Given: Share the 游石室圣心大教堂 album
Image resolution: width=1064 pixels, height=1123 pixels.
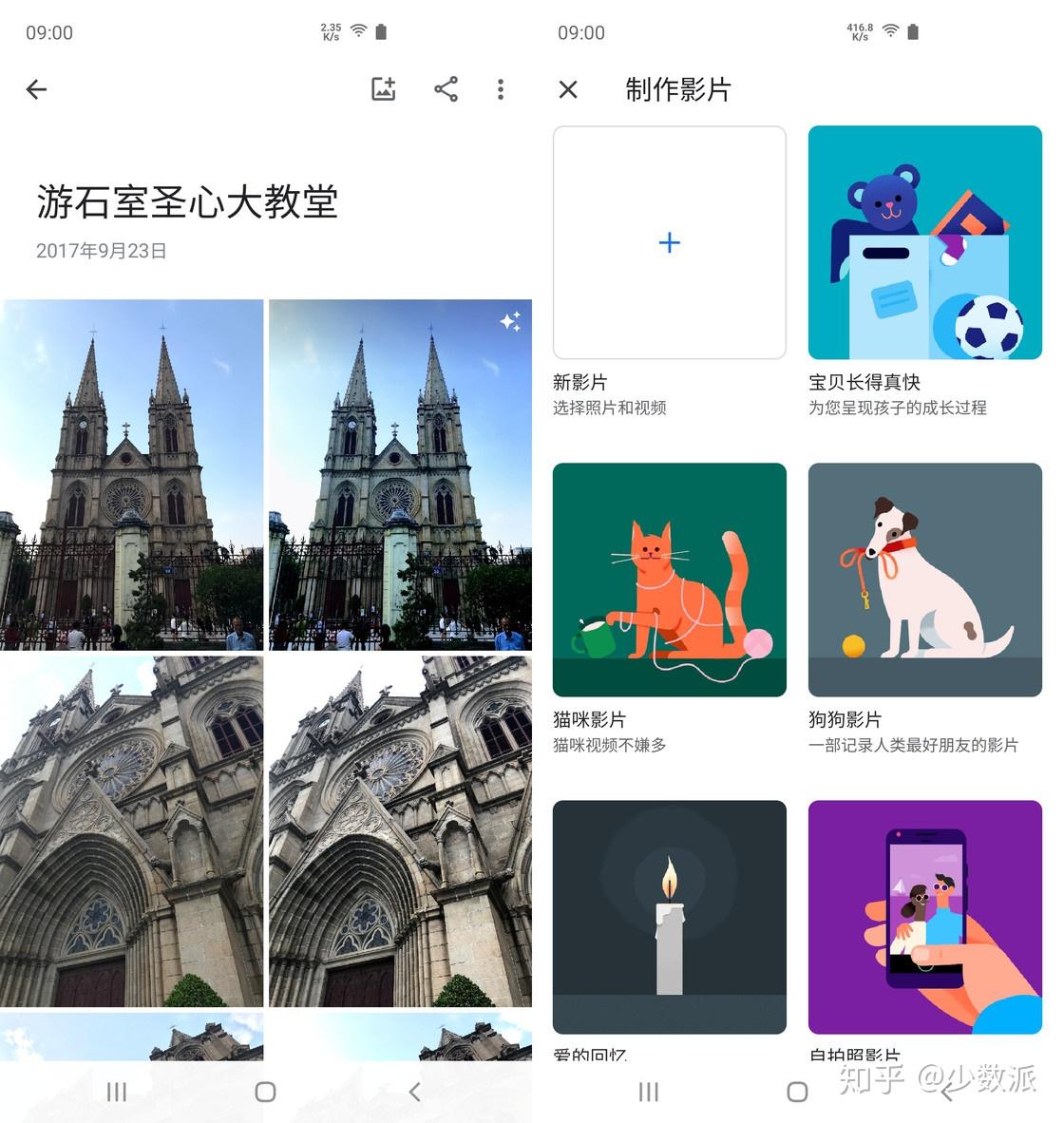Looking at the screenshot, I should (x=446, y=89).
